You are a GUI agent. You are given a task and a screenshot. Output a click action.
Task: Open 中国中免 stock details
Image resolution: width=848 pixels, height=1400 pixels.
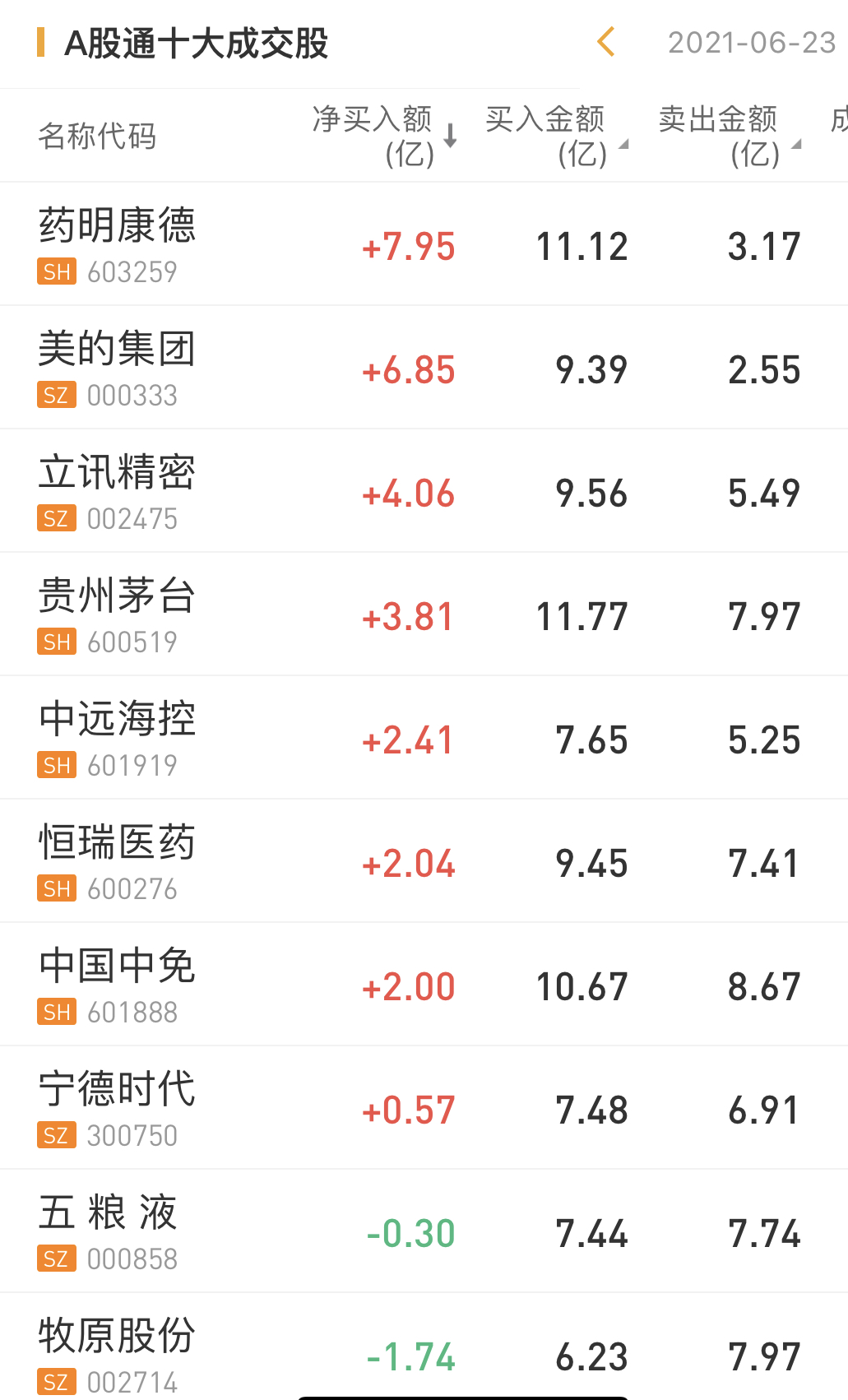(118, 984)
